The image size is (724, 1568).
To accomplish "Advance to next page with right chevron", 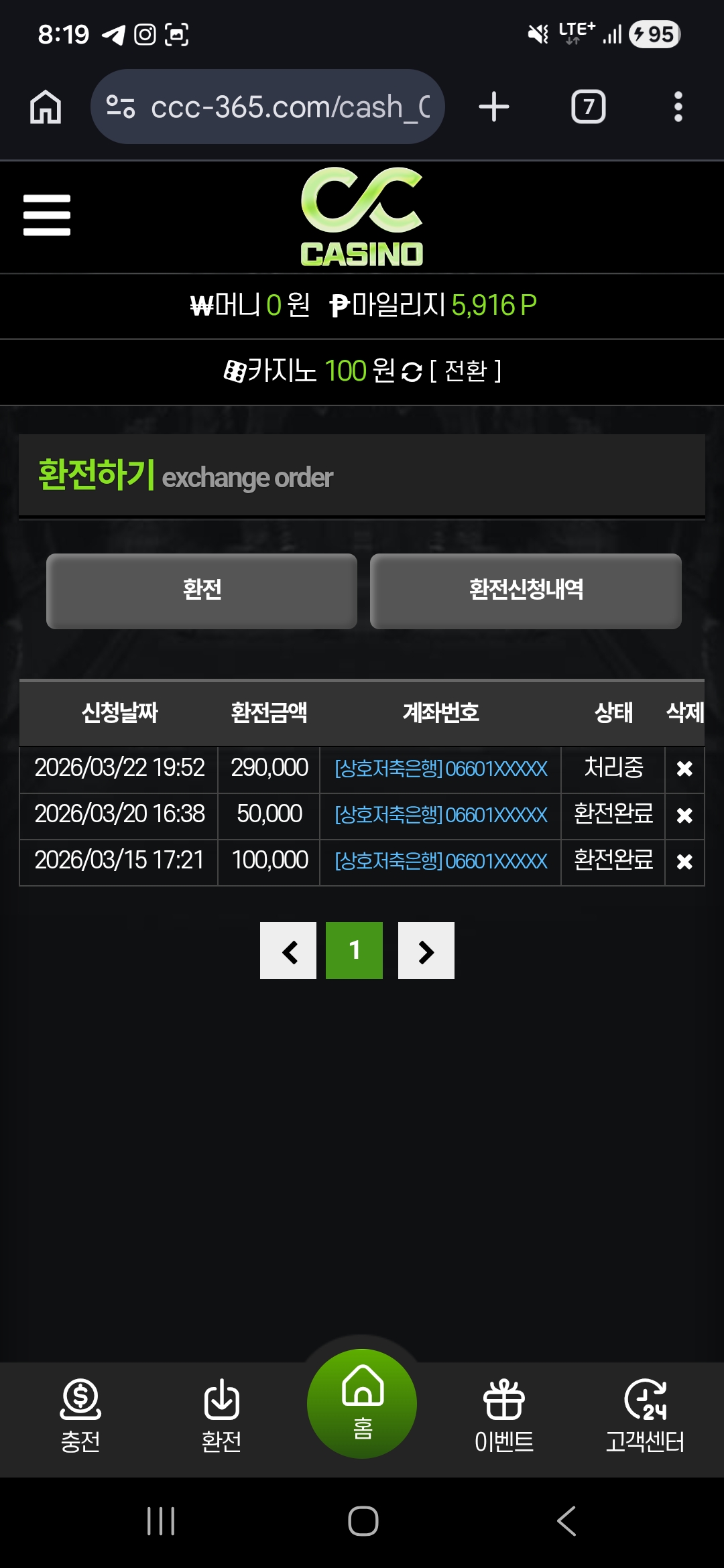I will tap(426, 950).
